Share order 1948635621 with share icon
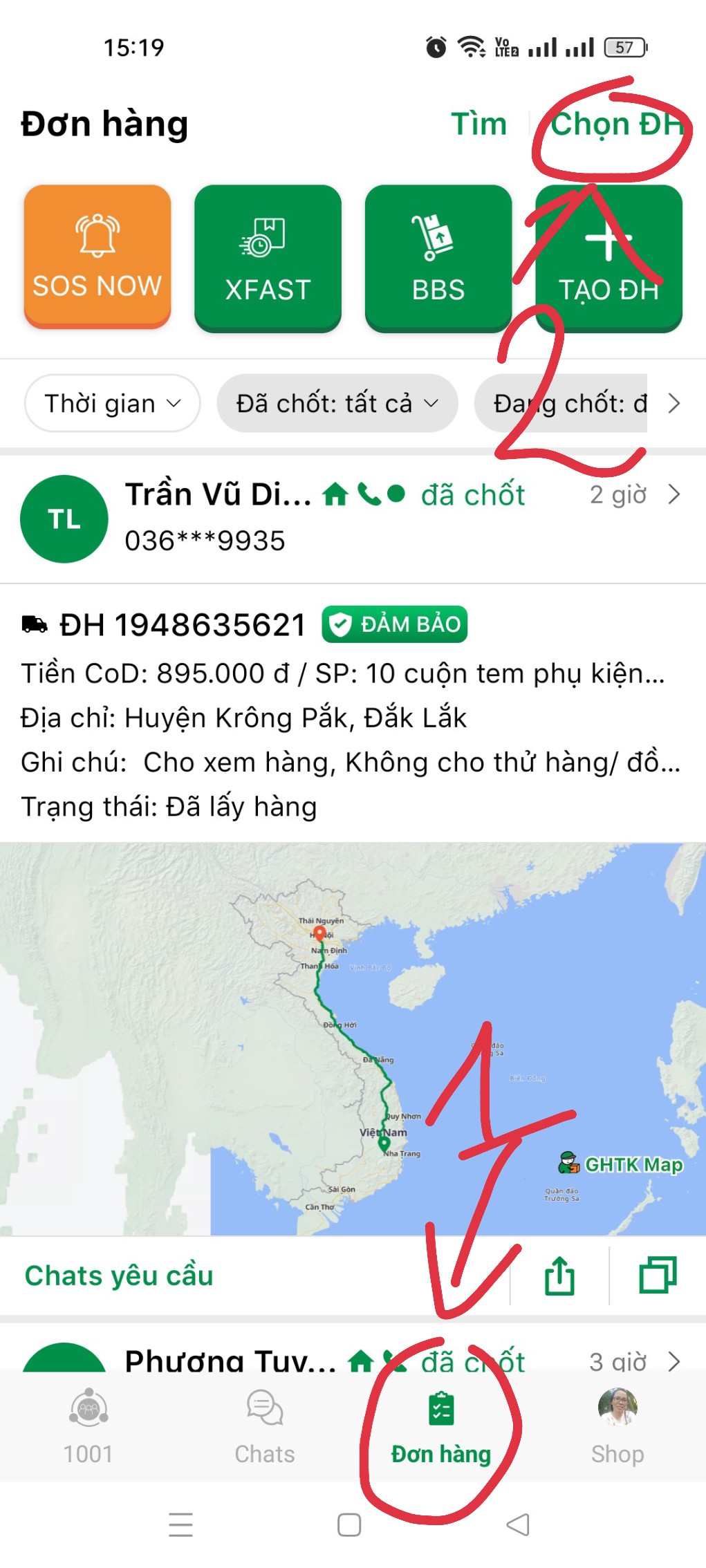 [x=559, y=1276]
